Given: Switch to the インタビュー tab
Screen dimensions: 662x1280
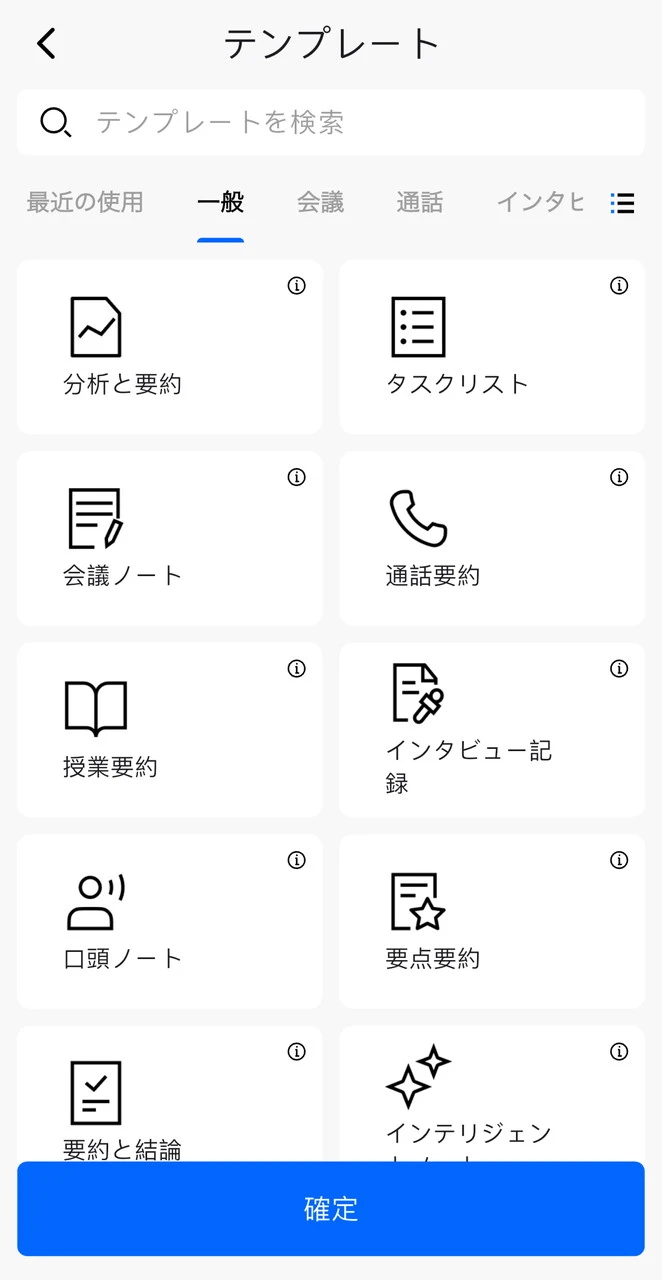Looking at the screenshot, I should coord(540,202).
